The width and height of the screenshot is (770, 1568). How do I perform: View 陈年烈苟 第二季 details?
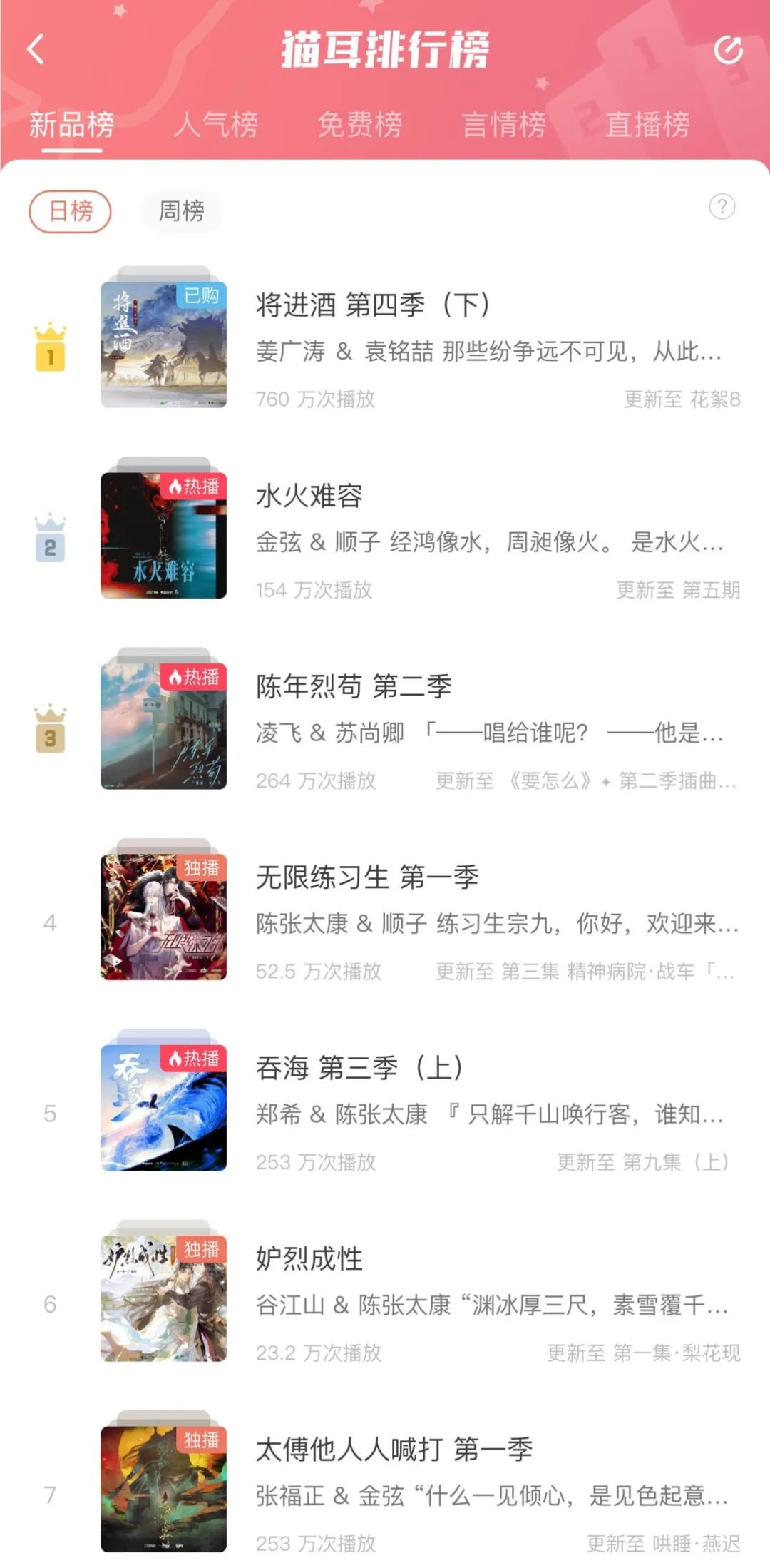tap(354, 686)
